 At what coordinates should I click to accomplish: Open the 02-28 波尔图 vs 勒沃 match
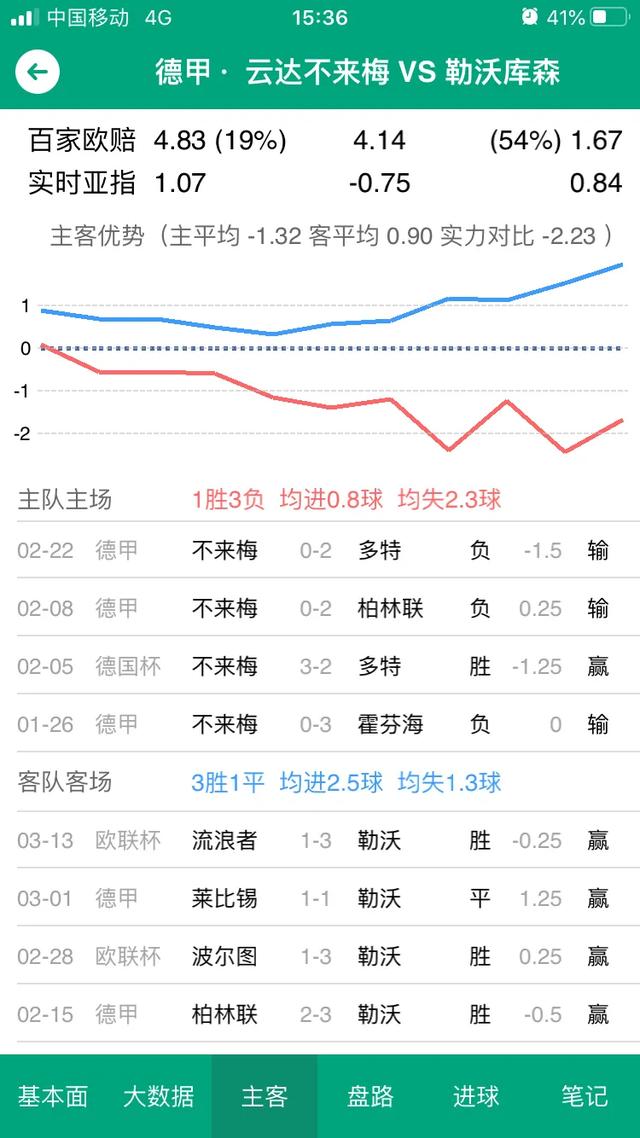click(320, 957)
